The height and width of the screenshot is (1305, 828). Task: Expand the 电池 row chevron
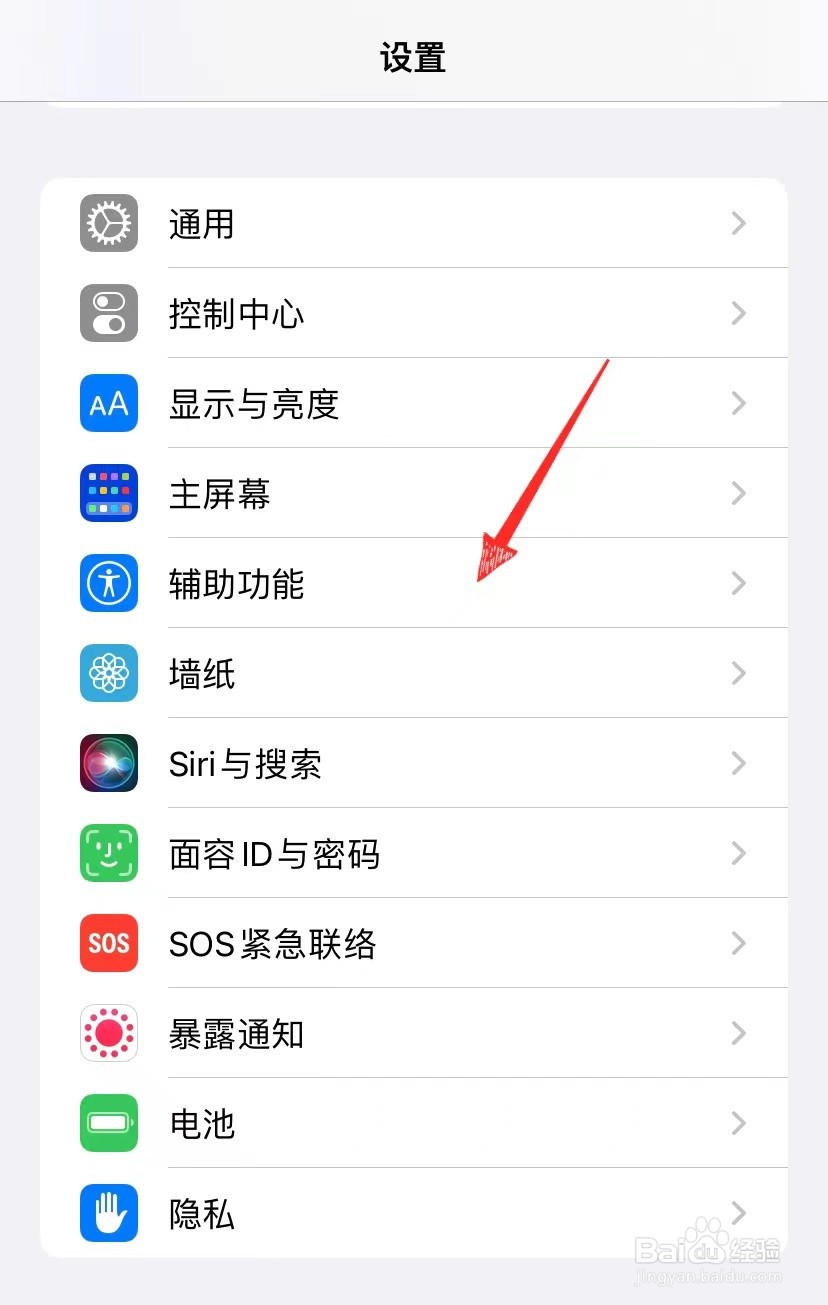point(738,1123)
